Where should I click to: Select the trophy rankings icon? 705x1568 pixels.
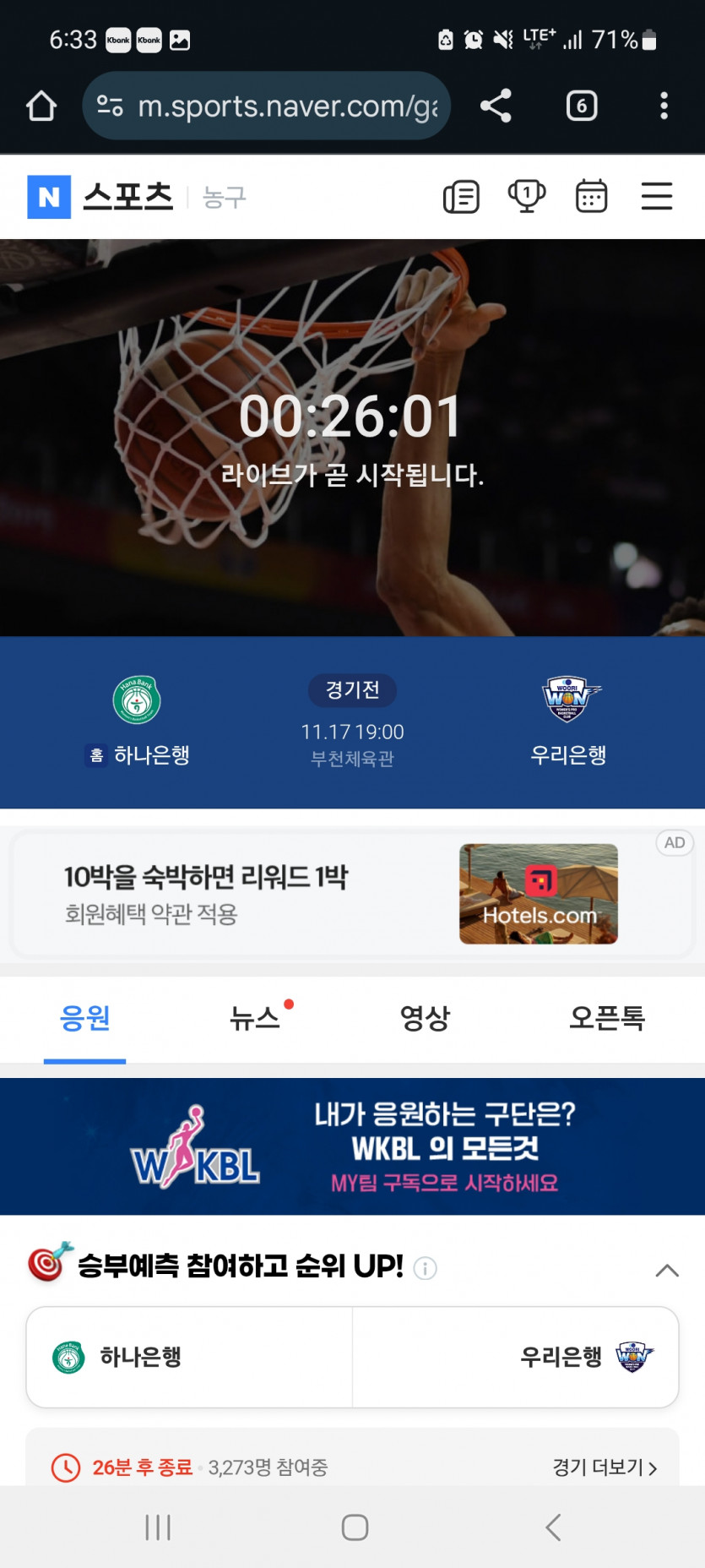click(x=526, y=195)
